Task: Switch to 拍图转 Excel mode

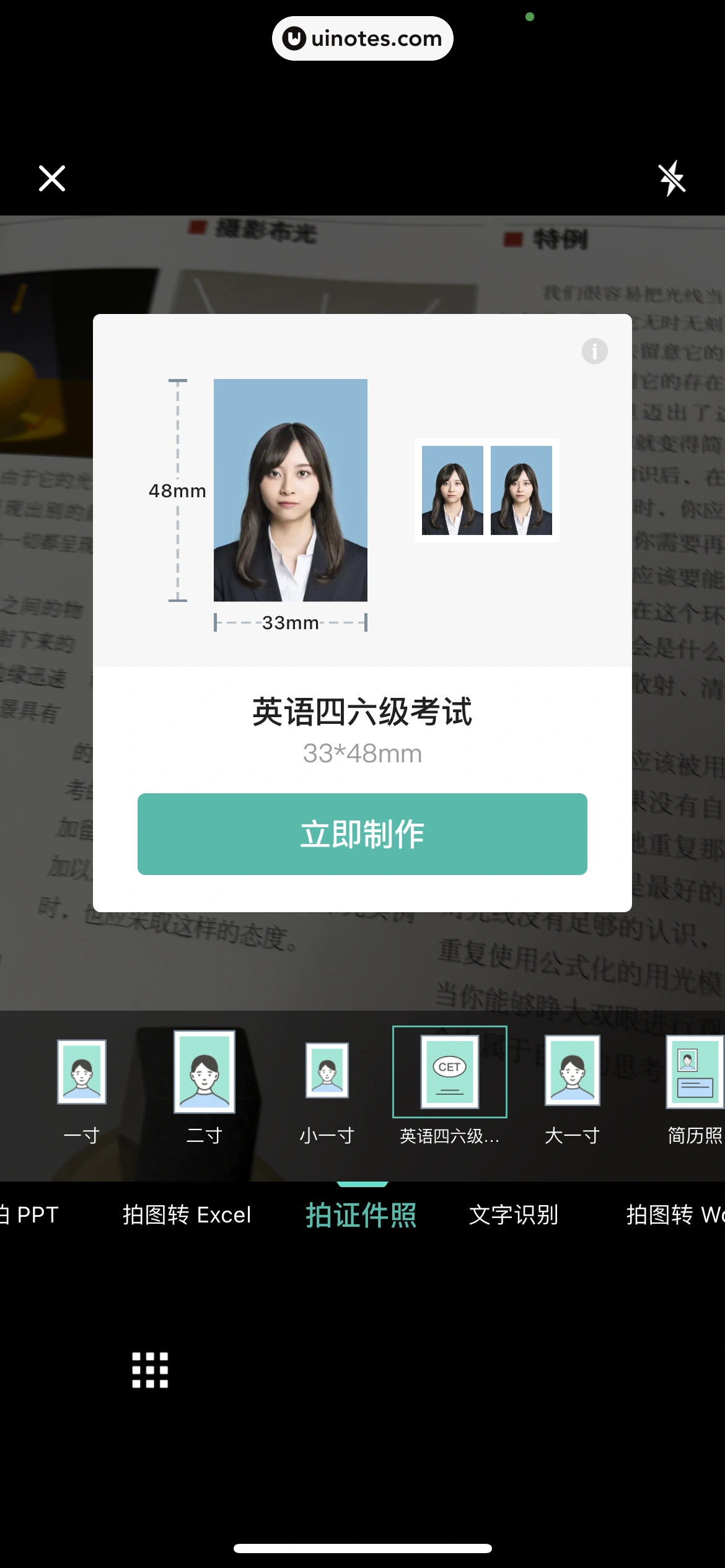Action: point(187,1215)
